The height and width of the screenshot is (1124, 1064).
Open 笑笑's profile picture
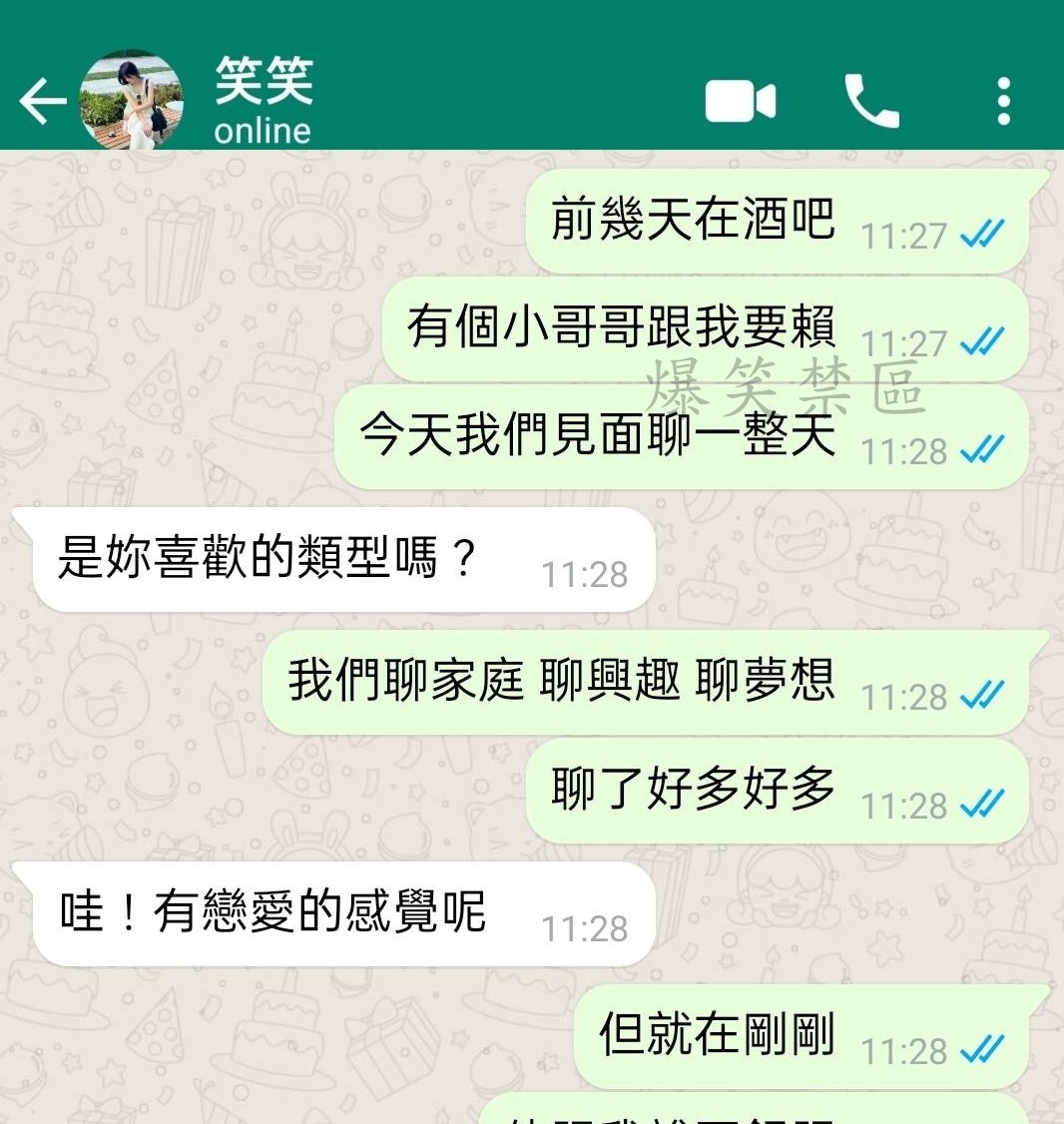131,101
